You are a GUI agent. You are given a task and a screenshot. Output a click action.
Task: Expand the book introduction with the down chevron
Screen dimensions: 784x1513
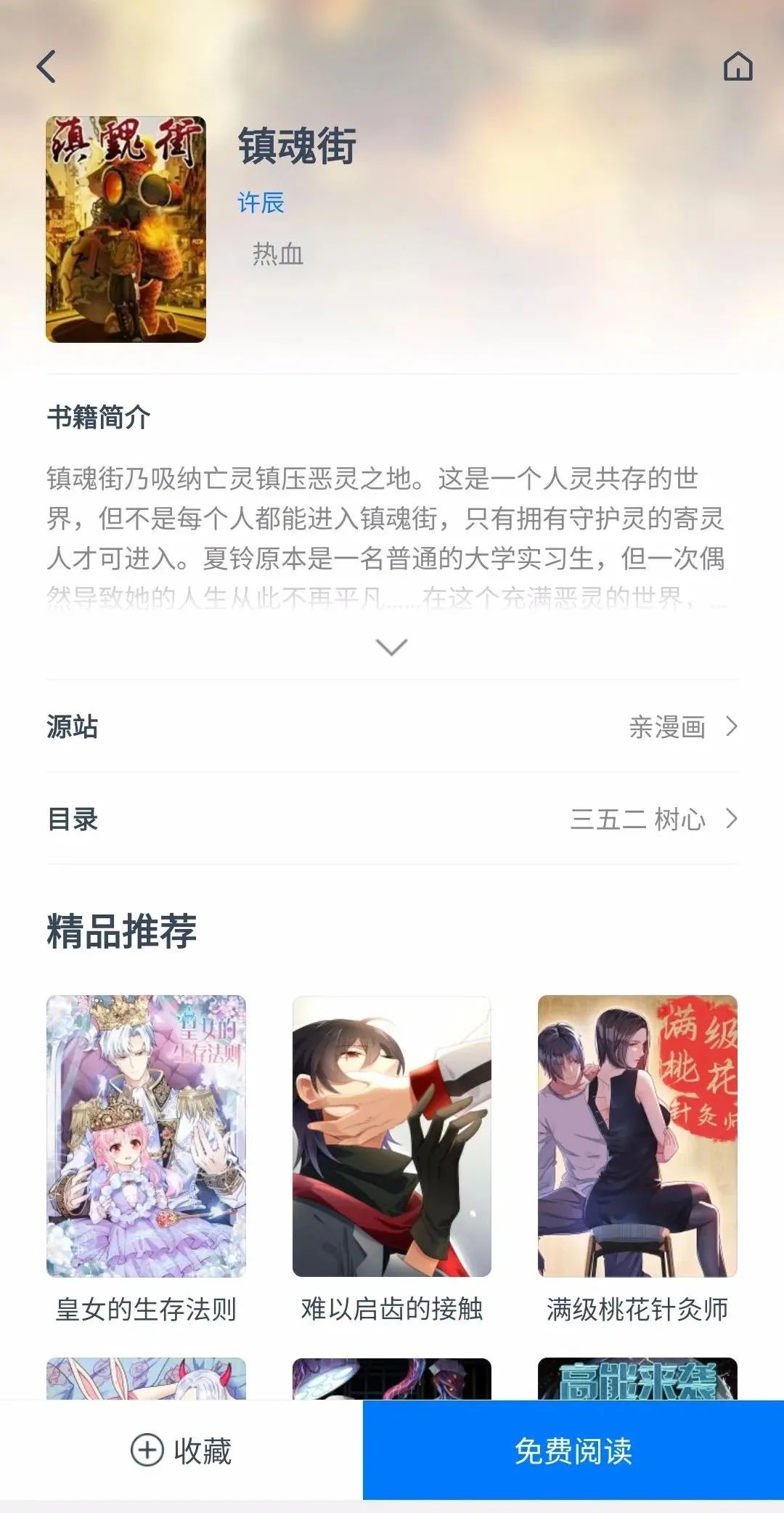[392, 646]
